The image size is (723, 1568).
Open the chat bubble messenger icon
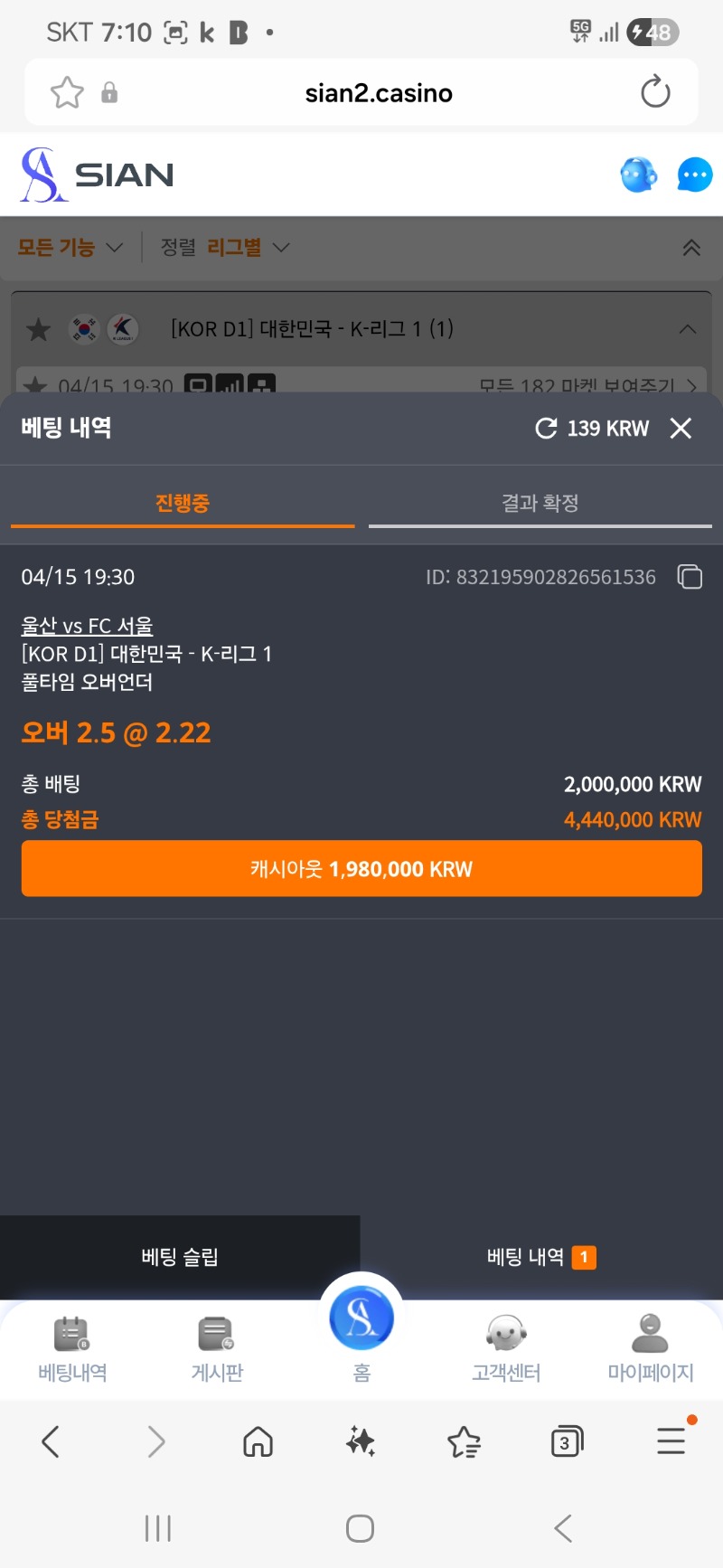click(x=694, y=175)
